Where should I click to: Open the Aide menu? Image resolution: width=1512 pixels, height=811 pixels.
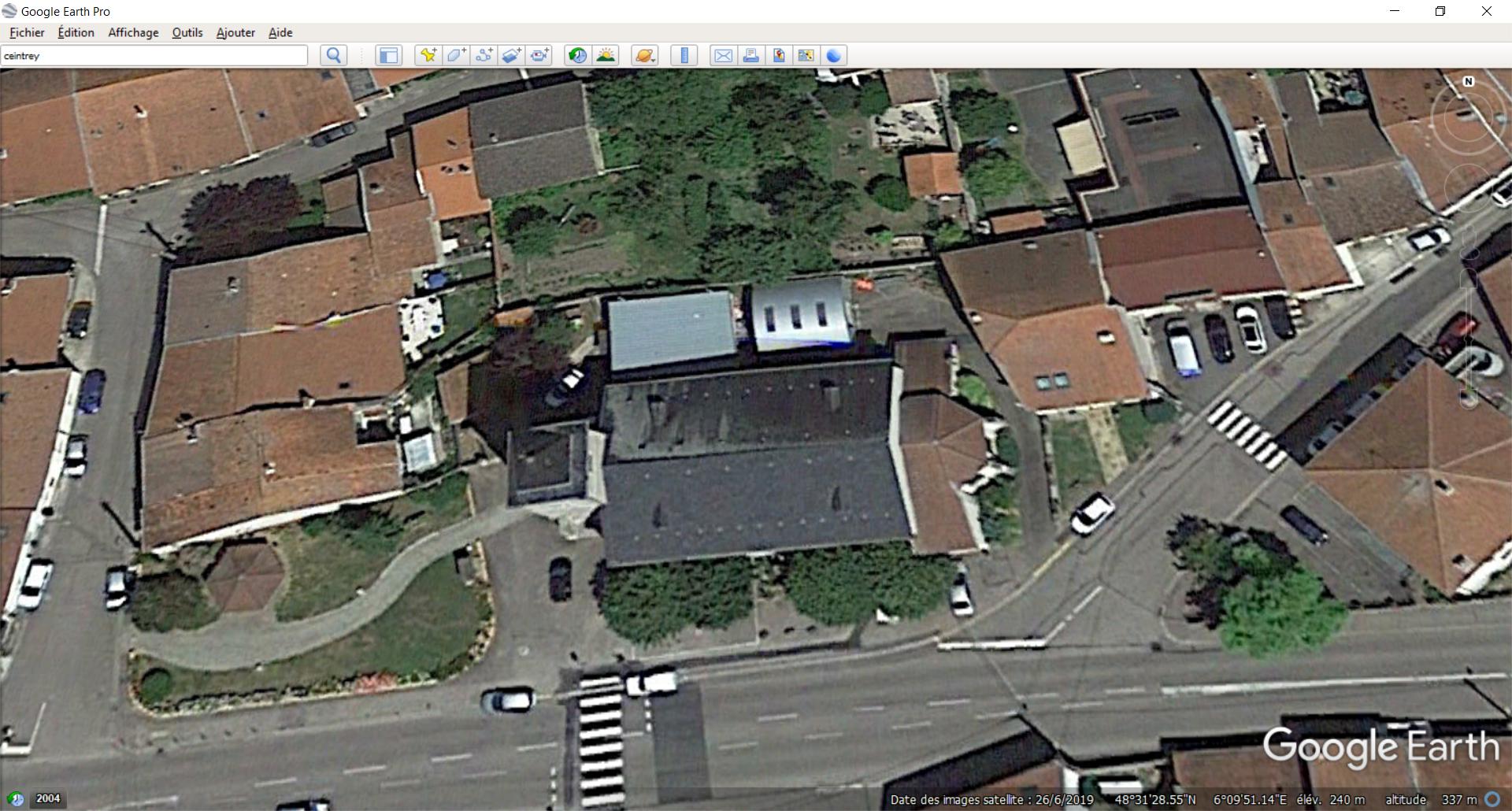(280, 32)
